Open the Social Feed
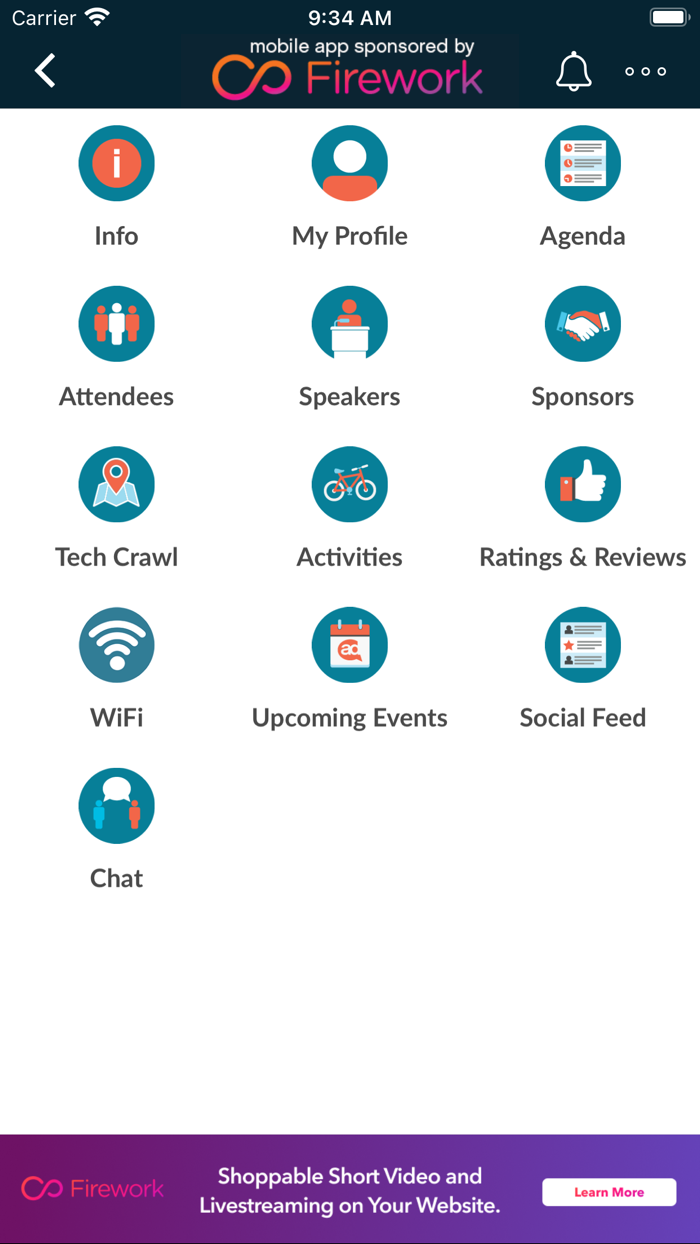This screenshot has height=1244, width=700. (x=582, y=646)
